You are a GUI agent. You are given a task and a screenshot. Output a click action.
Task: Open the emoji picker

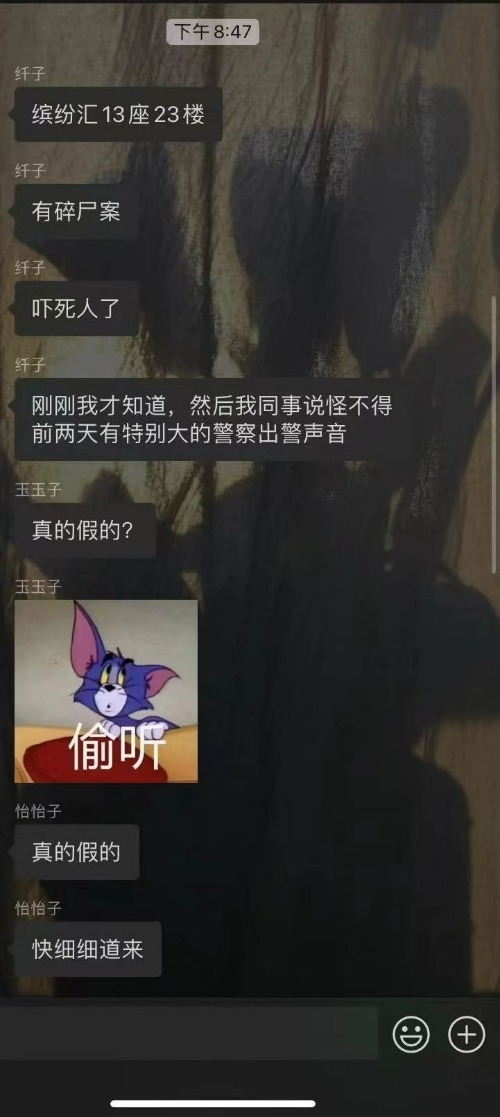coord(411,1034)
